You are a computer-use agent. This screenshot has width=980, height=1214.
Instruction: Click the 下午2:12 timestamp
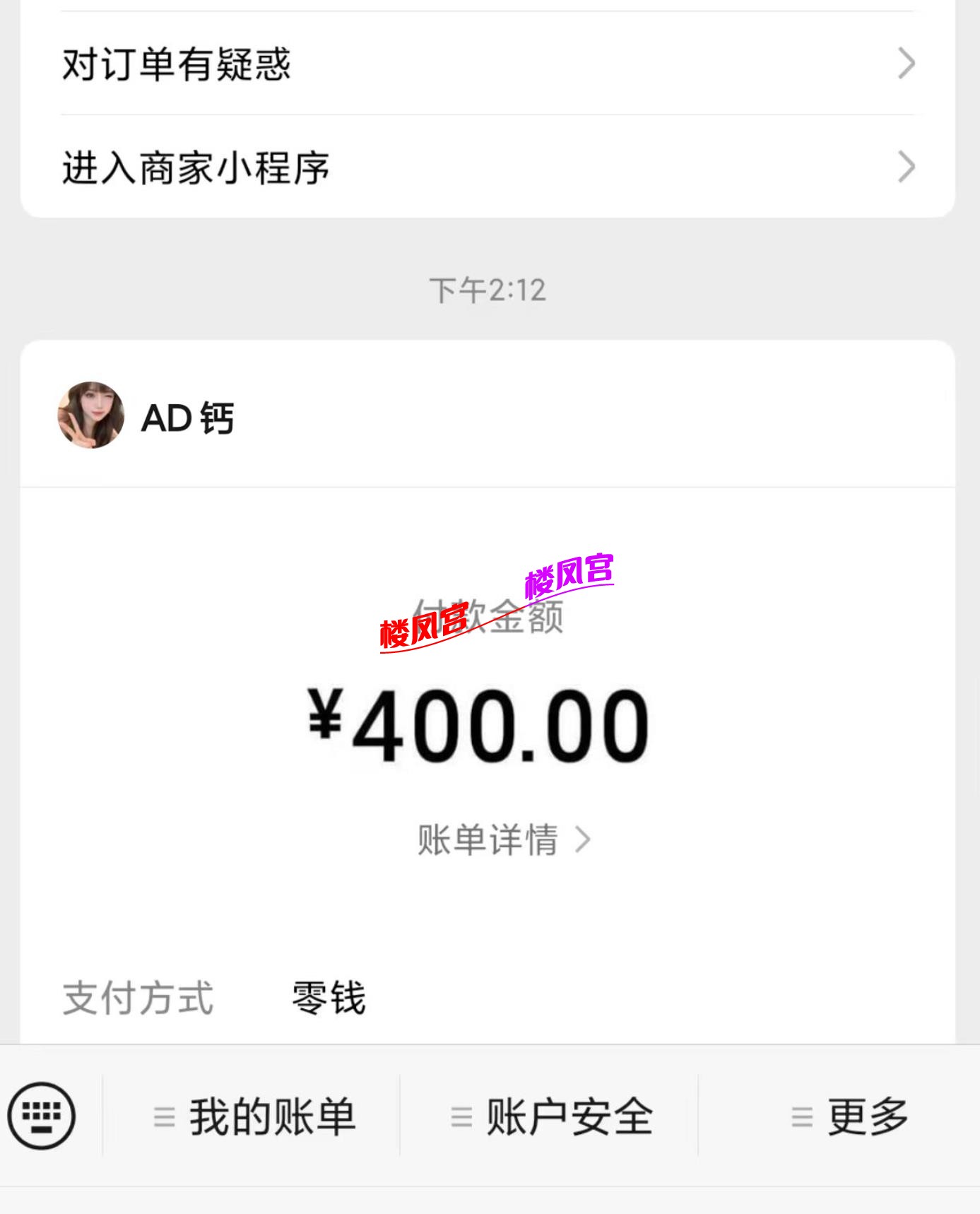click(488, 290)
